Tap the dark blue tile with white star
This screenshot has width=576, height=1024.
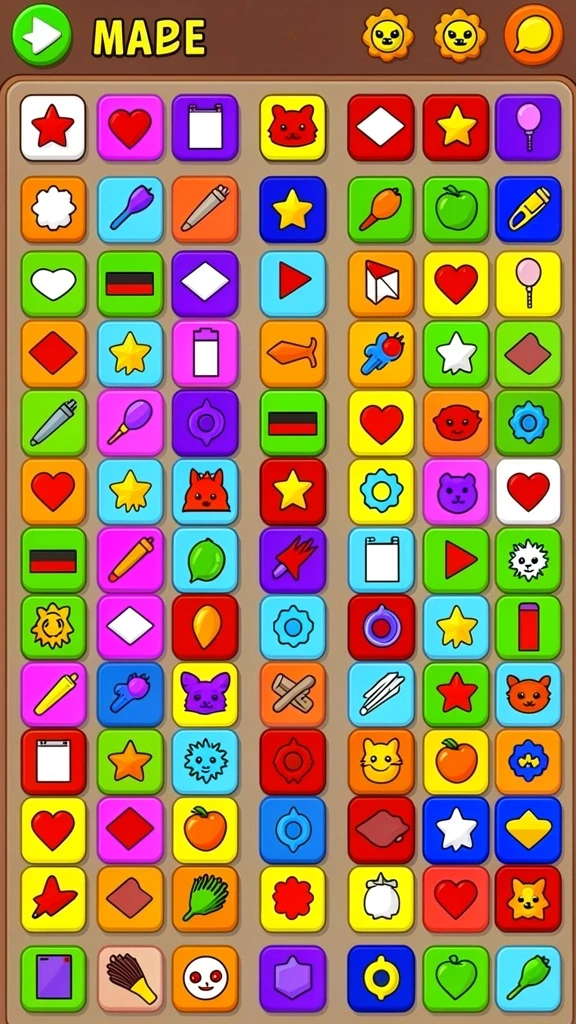pos(456,830)
